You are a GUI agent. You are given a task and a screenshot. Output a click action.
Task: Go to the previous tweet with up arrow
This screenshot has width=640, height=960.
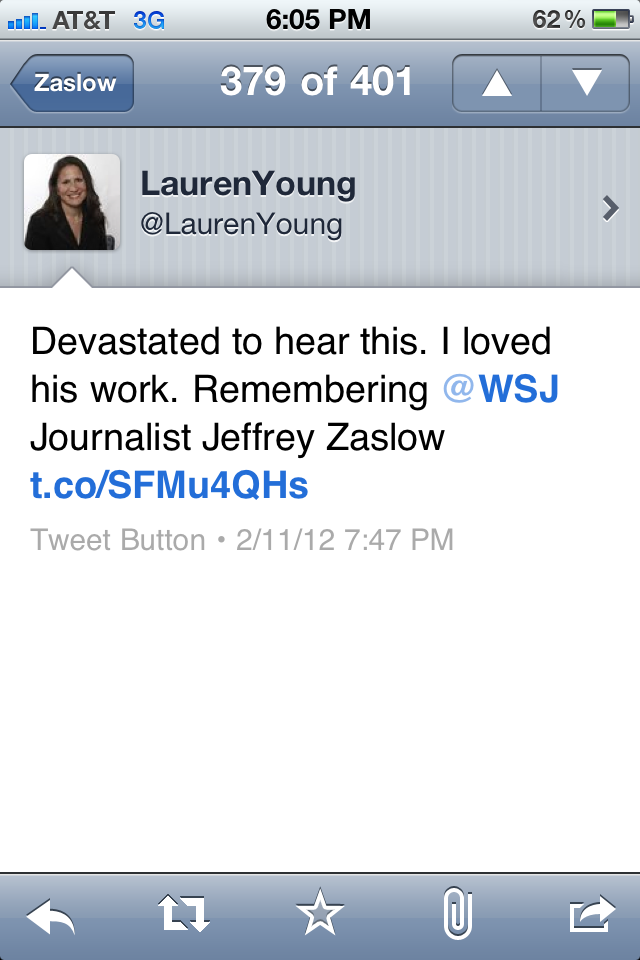pyautogui.click(x=497, y=83)
